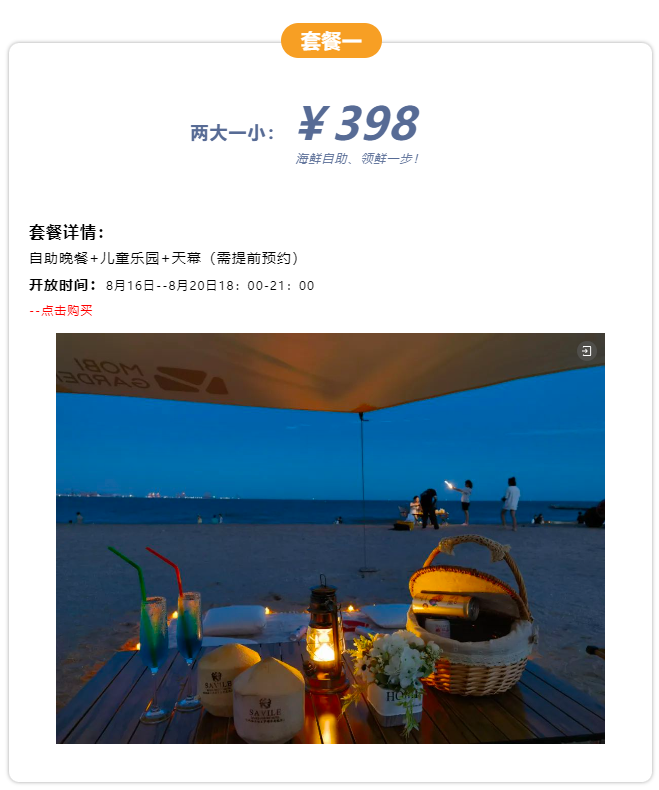Tap the jump icon on the photo

pos(586,351)
